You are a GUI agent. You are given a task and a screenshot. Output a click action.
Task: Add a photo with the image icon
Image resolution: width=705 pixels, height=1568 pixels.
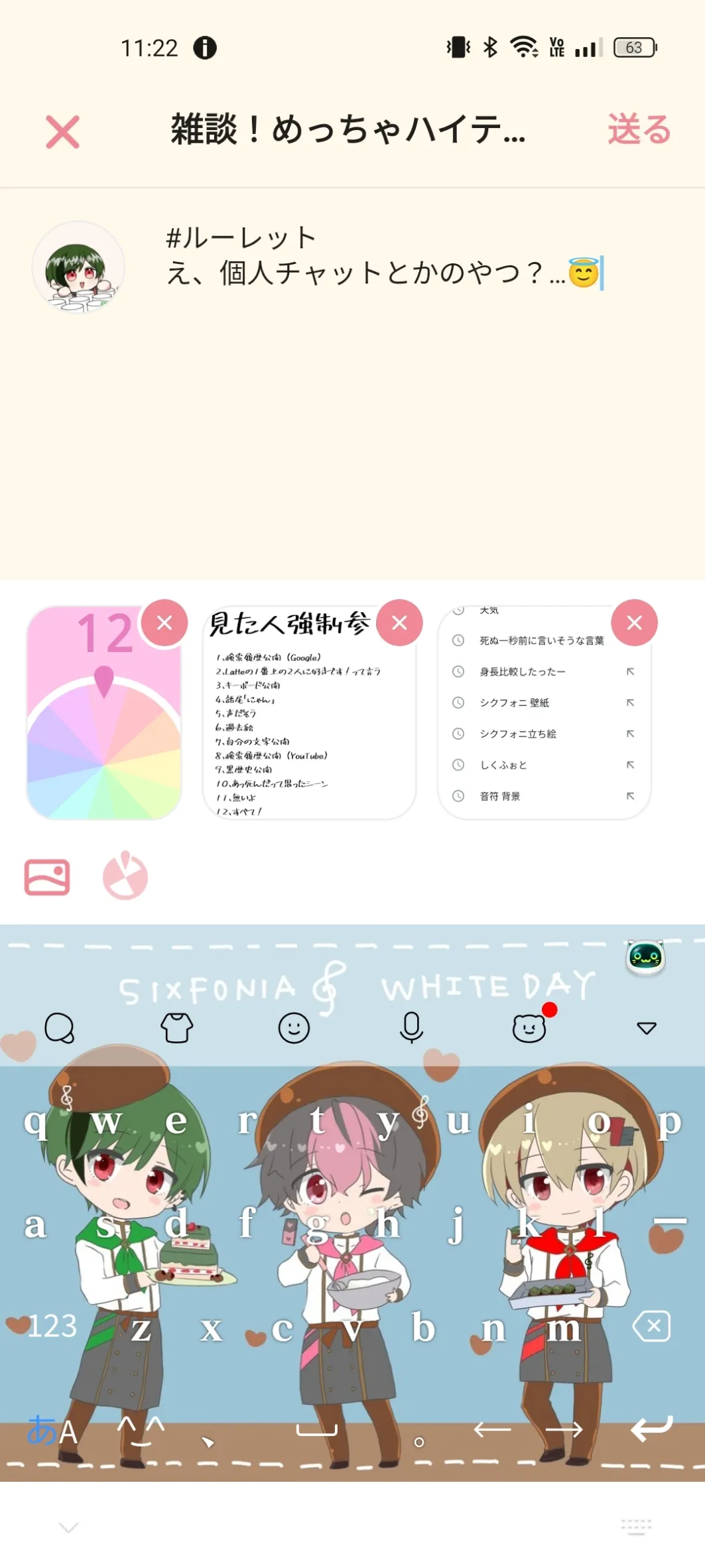[47, 877]
